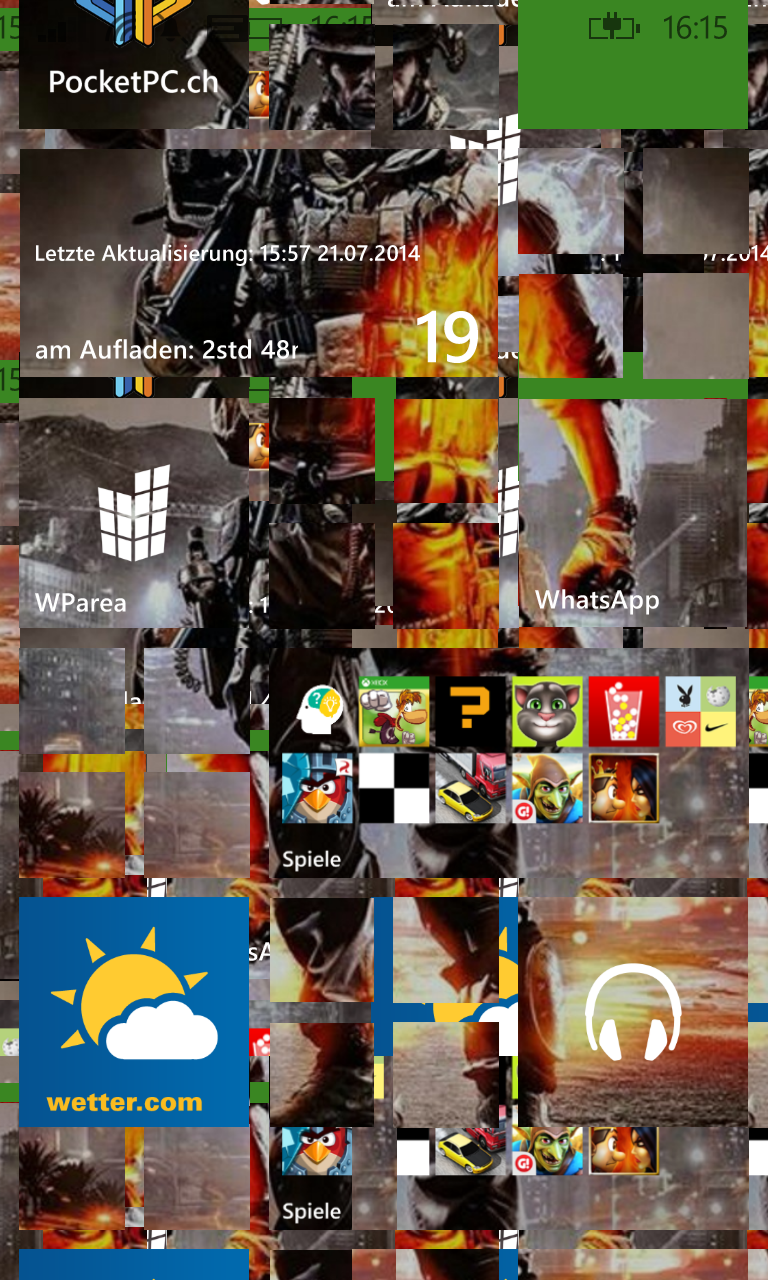
Task: Launch WhatsApp from its tile
Action: (633, 513)
